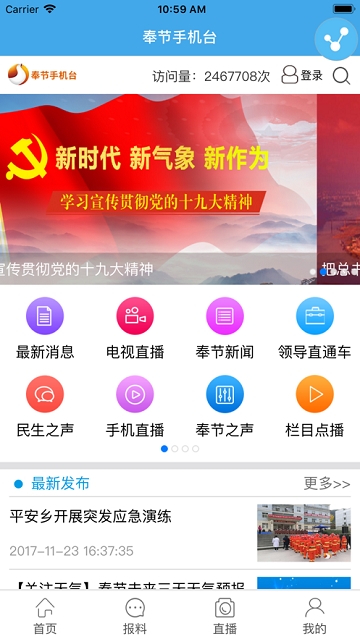Image resolution: width=360 pixels, height=639 pixels.
Task: Open 栏目点播
Action: click(x=315, y=407)
